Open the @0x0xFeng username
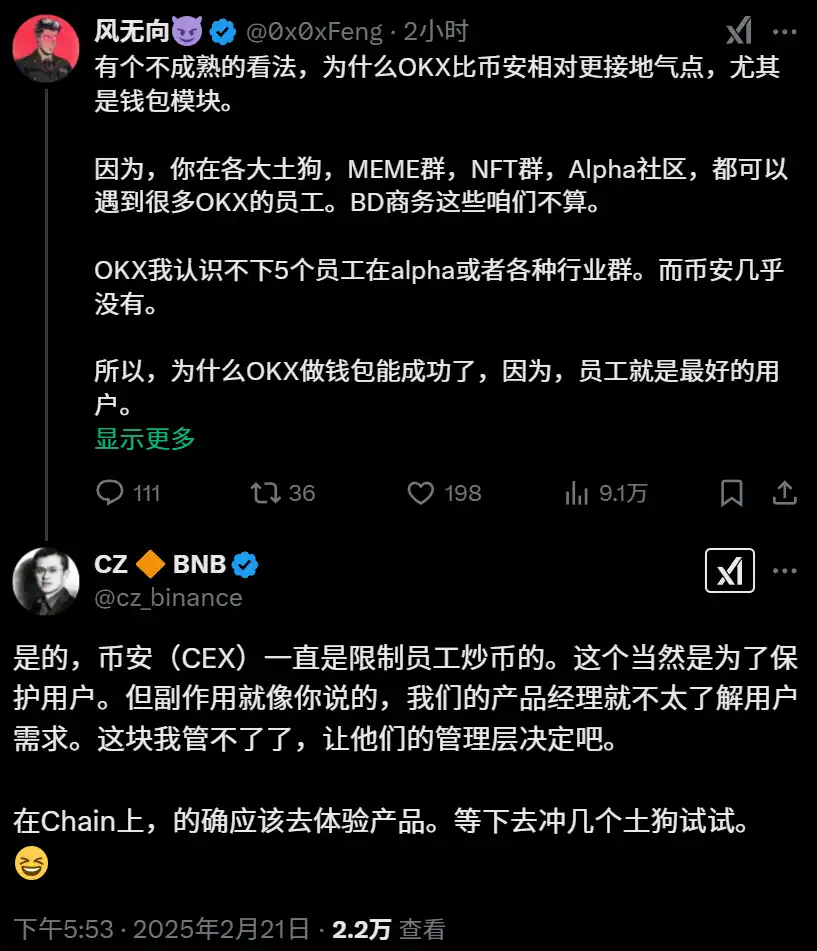The height and width of the screenshot is (951, 817). (313, 32)
